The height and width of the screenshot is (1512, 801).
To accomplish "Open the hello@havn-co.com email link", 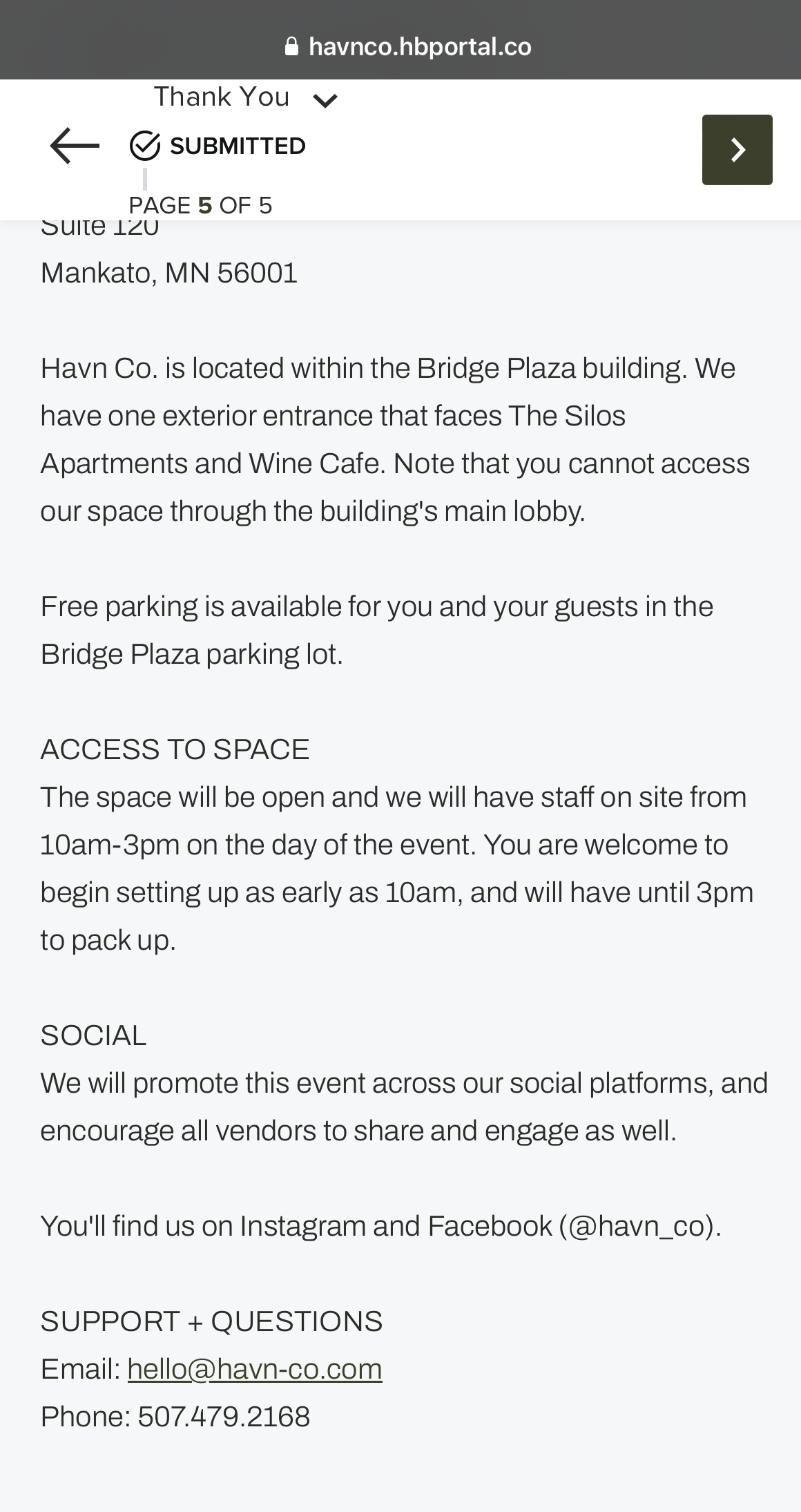I will 255,1368.
